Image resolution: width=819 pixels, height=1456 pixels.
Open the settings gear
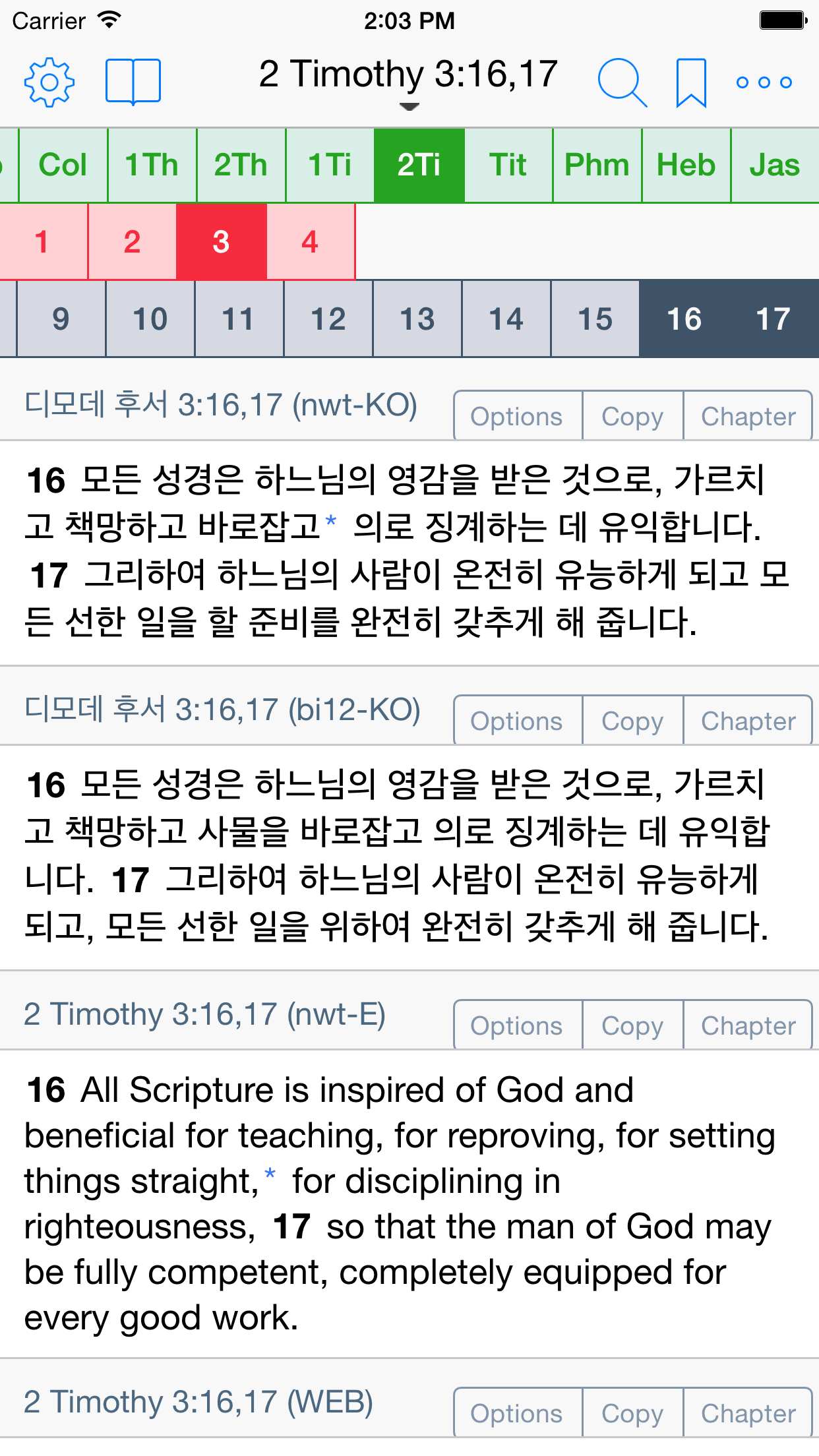(49, 82)
